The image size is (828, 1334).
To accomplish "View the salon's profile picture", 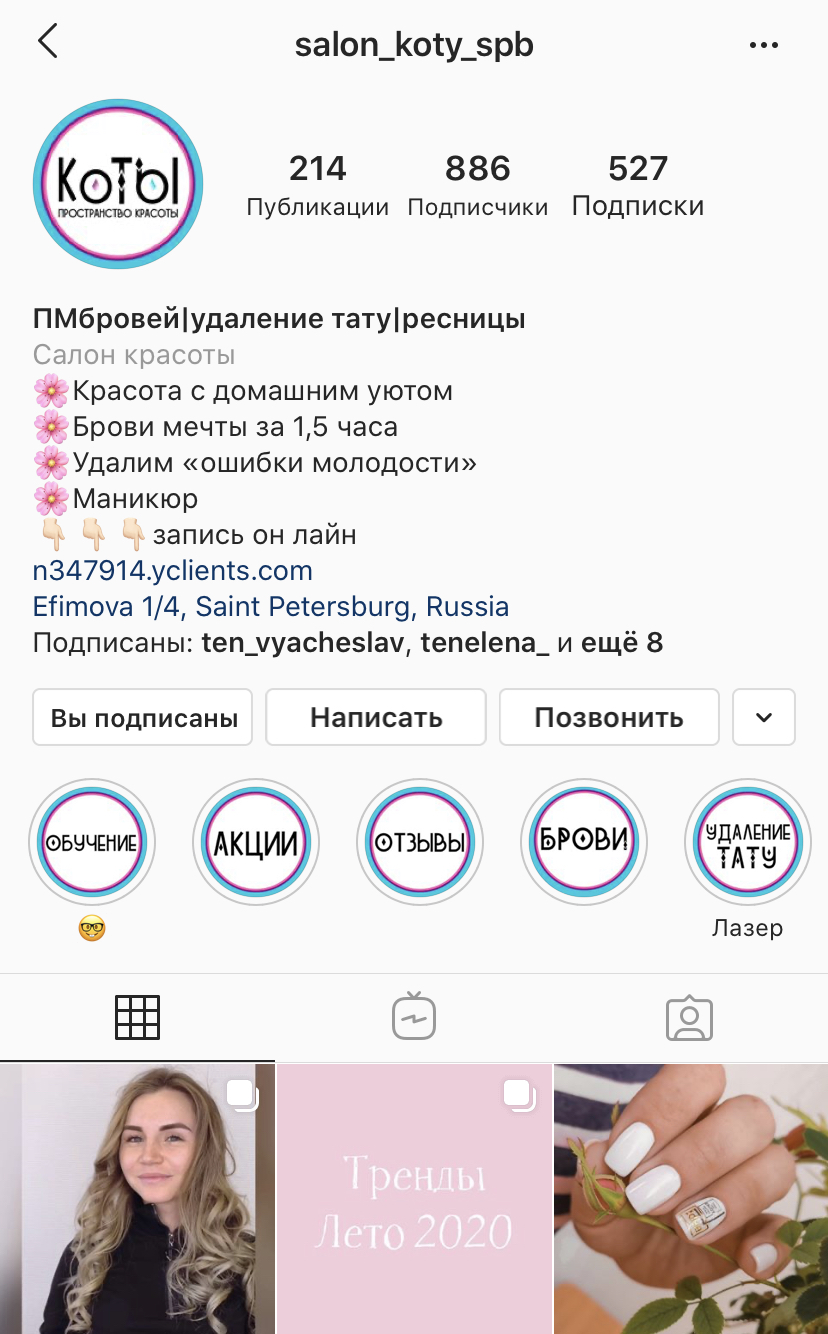I will coord(118,184).
